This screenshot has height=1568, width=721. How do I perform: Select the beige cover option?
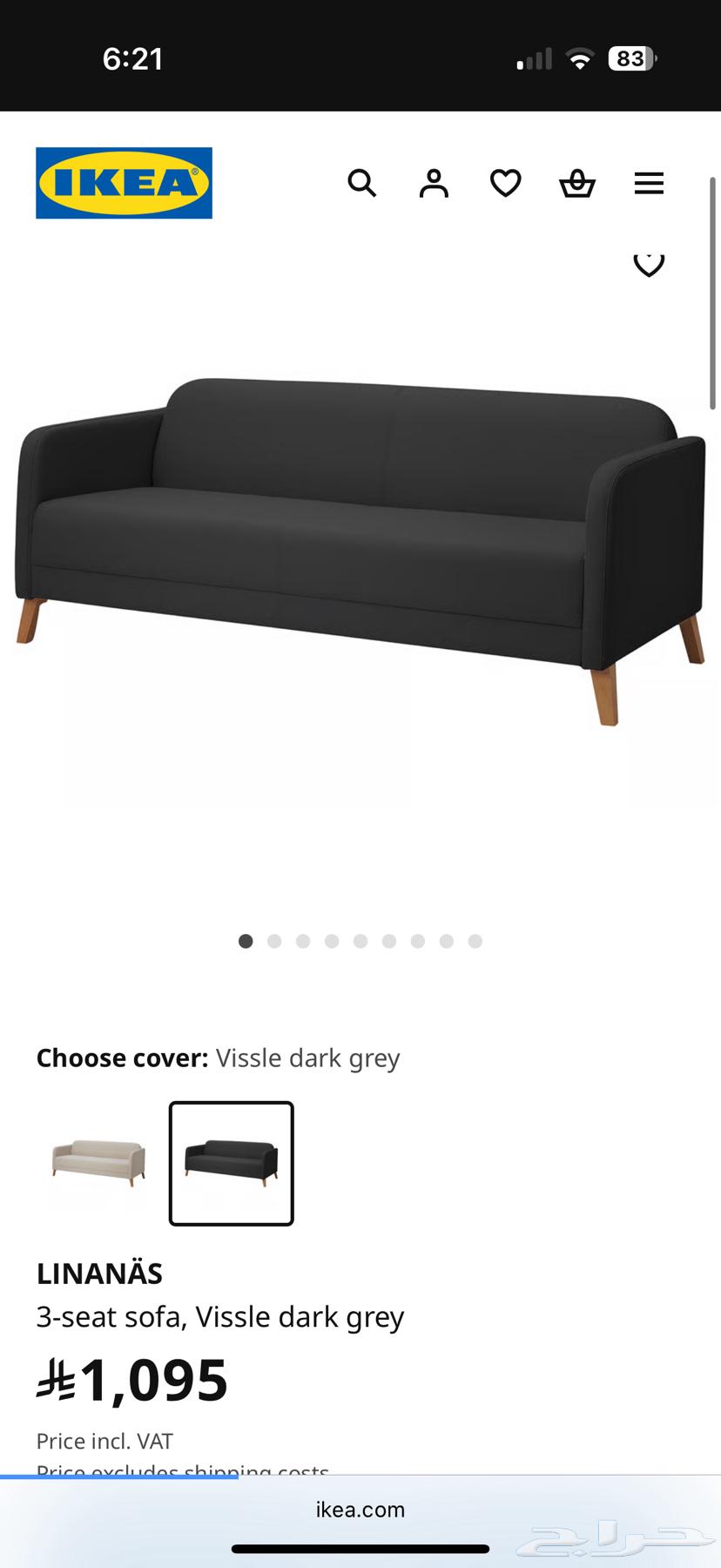98,1162
